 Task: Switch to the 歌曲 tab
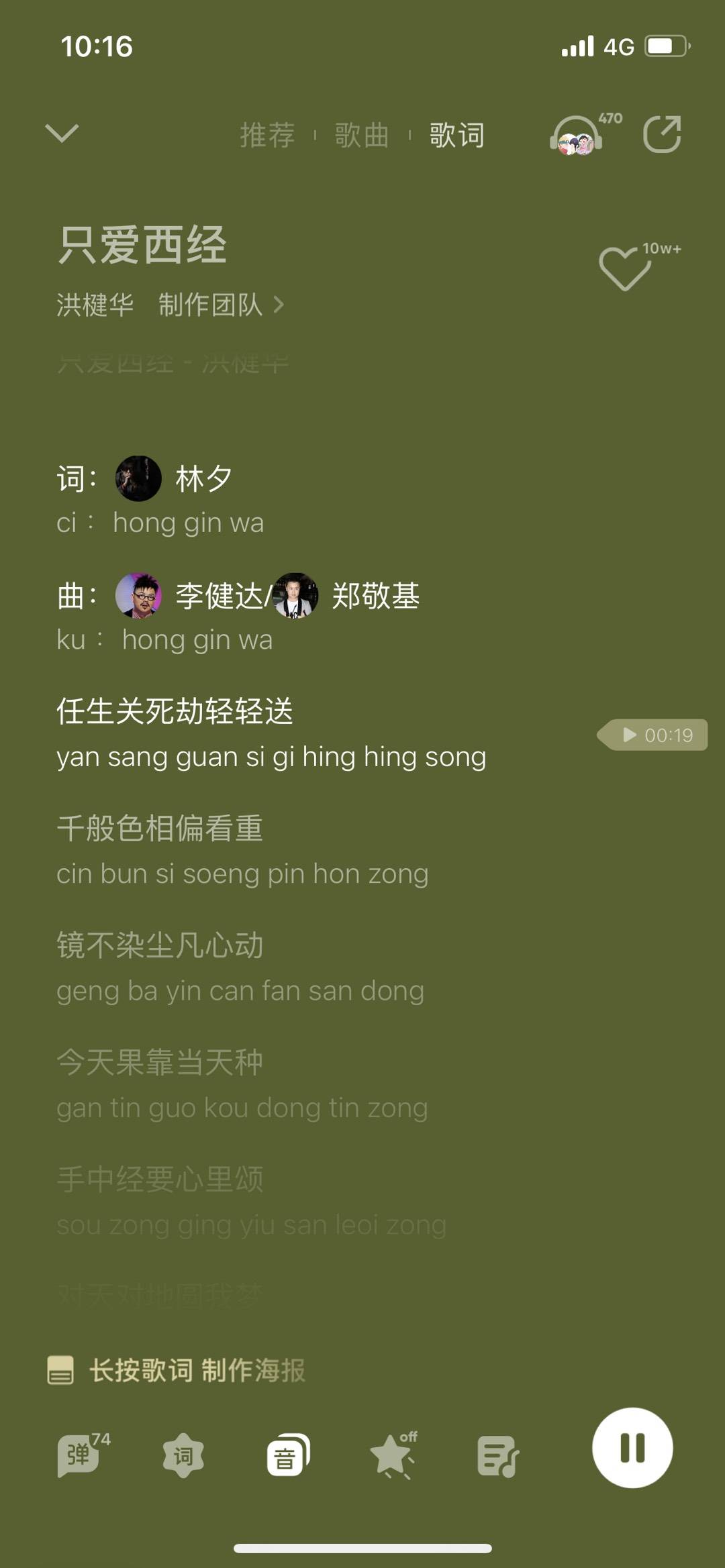362,135
